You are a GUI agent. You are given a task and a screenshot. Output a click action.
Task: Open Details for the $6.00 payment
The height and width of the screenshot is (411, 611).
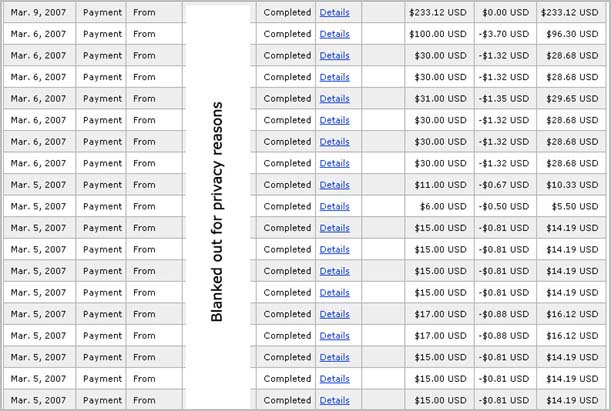pos(334,206)
